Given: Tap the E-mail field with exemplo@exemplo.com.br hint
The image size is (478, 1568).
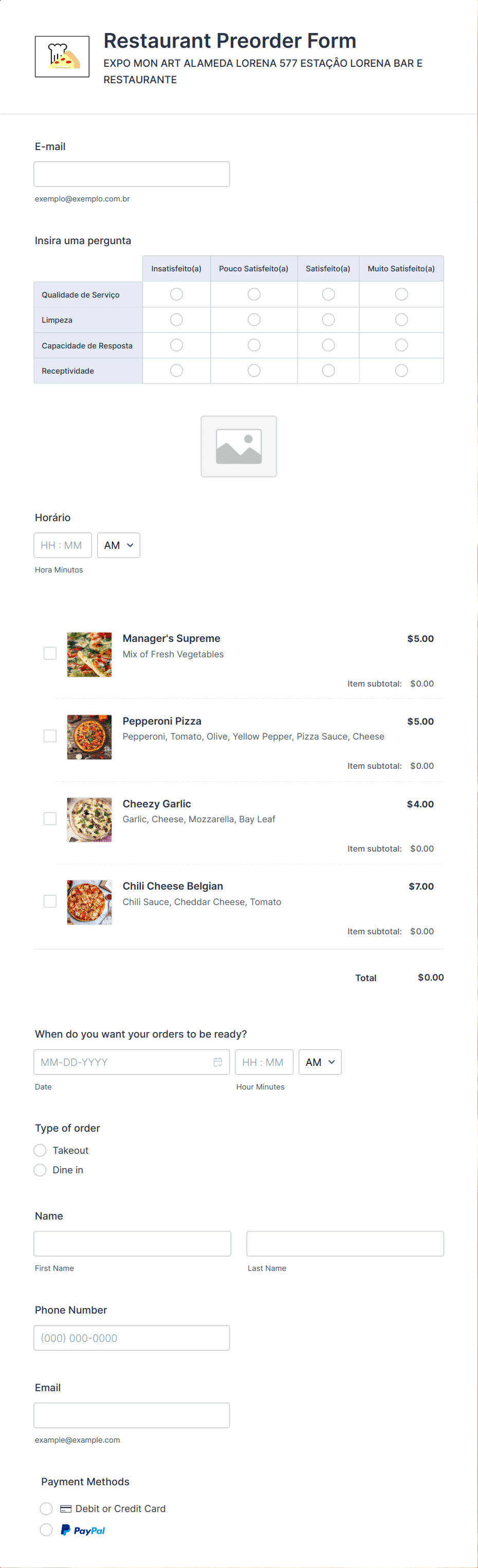Looking at the screenshot, I should tap(132, 174).
